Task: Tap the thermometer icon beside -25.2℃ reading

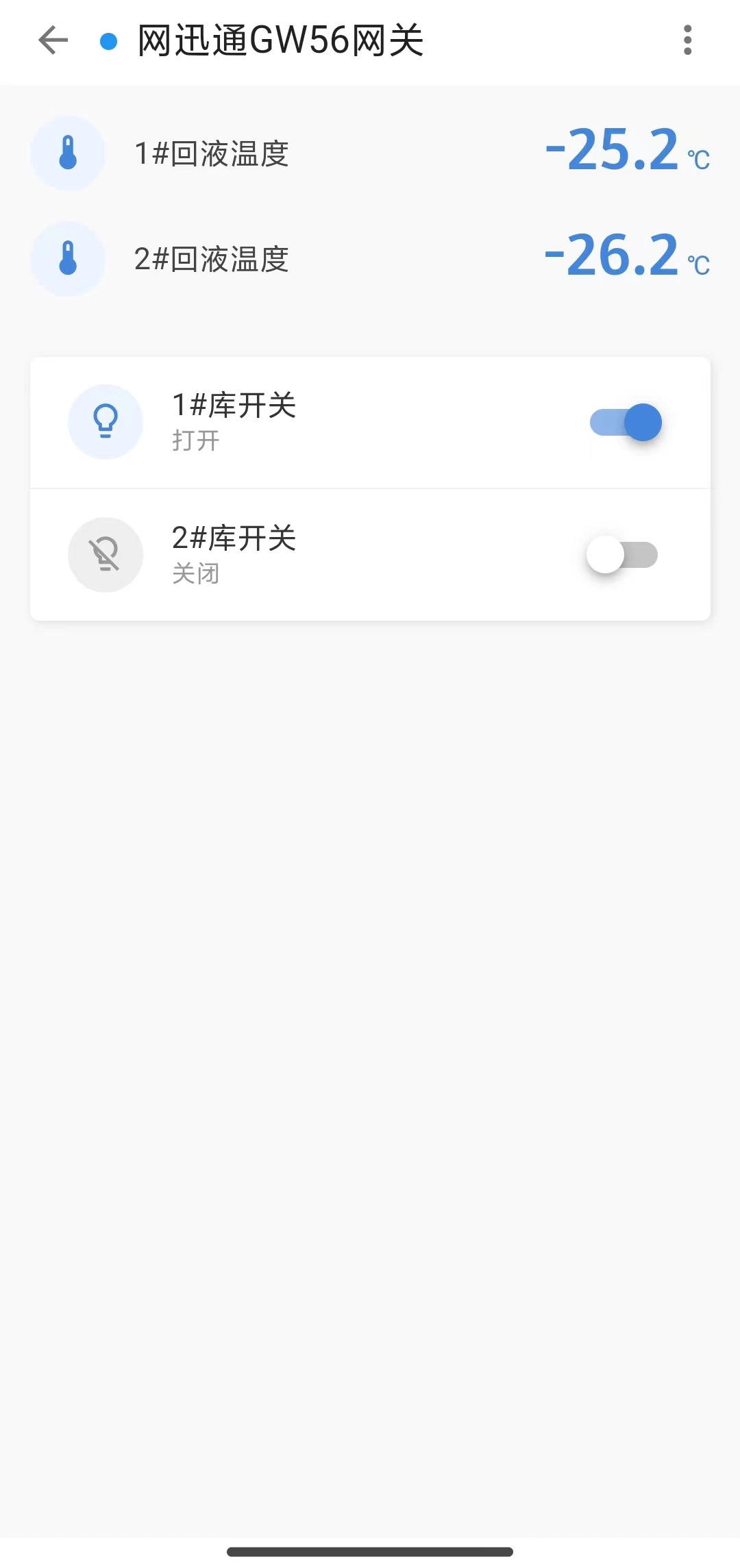Action: [67, 153]
